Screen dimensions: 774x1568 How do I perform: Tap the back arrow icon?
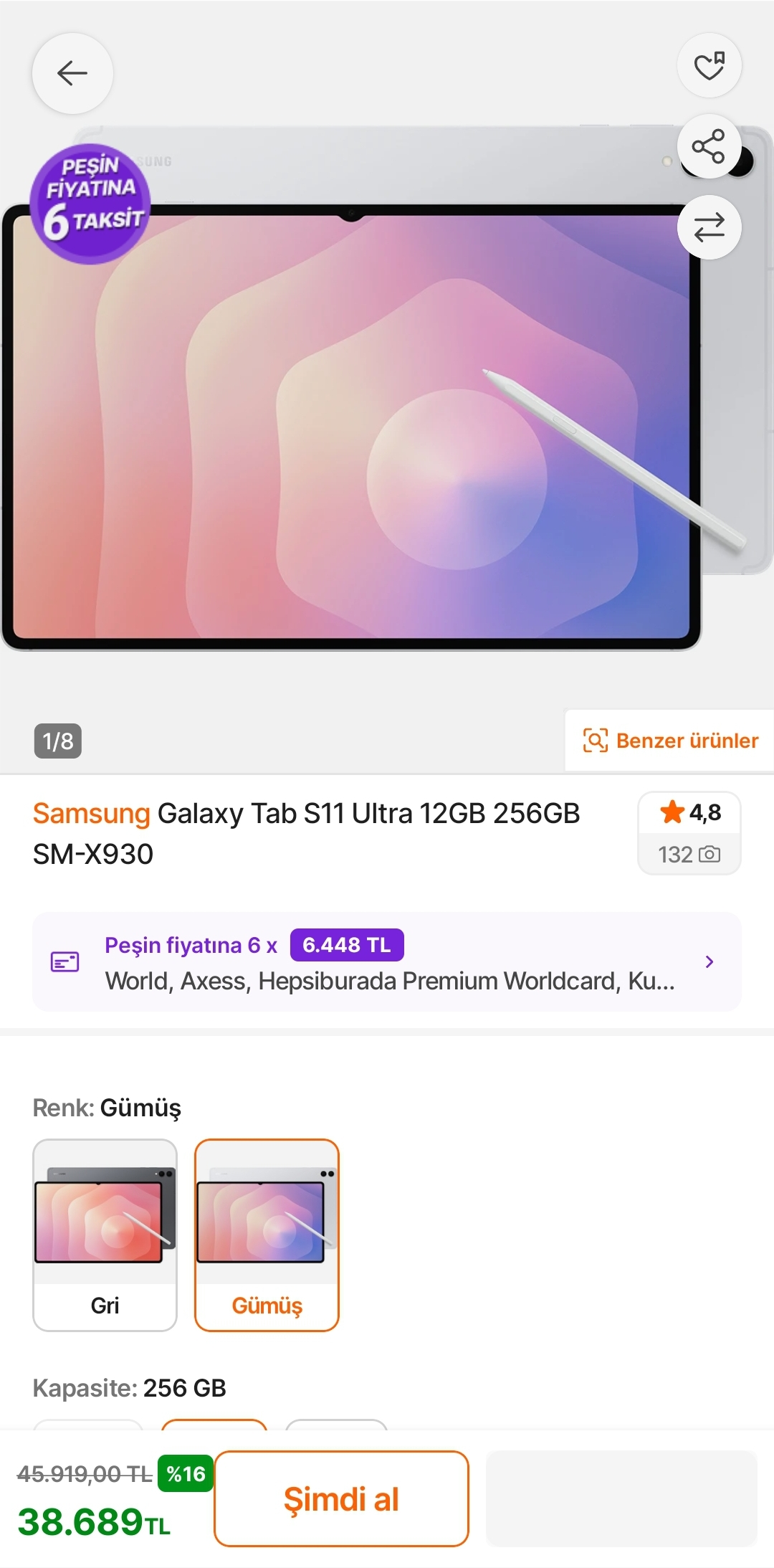[72, 74]
